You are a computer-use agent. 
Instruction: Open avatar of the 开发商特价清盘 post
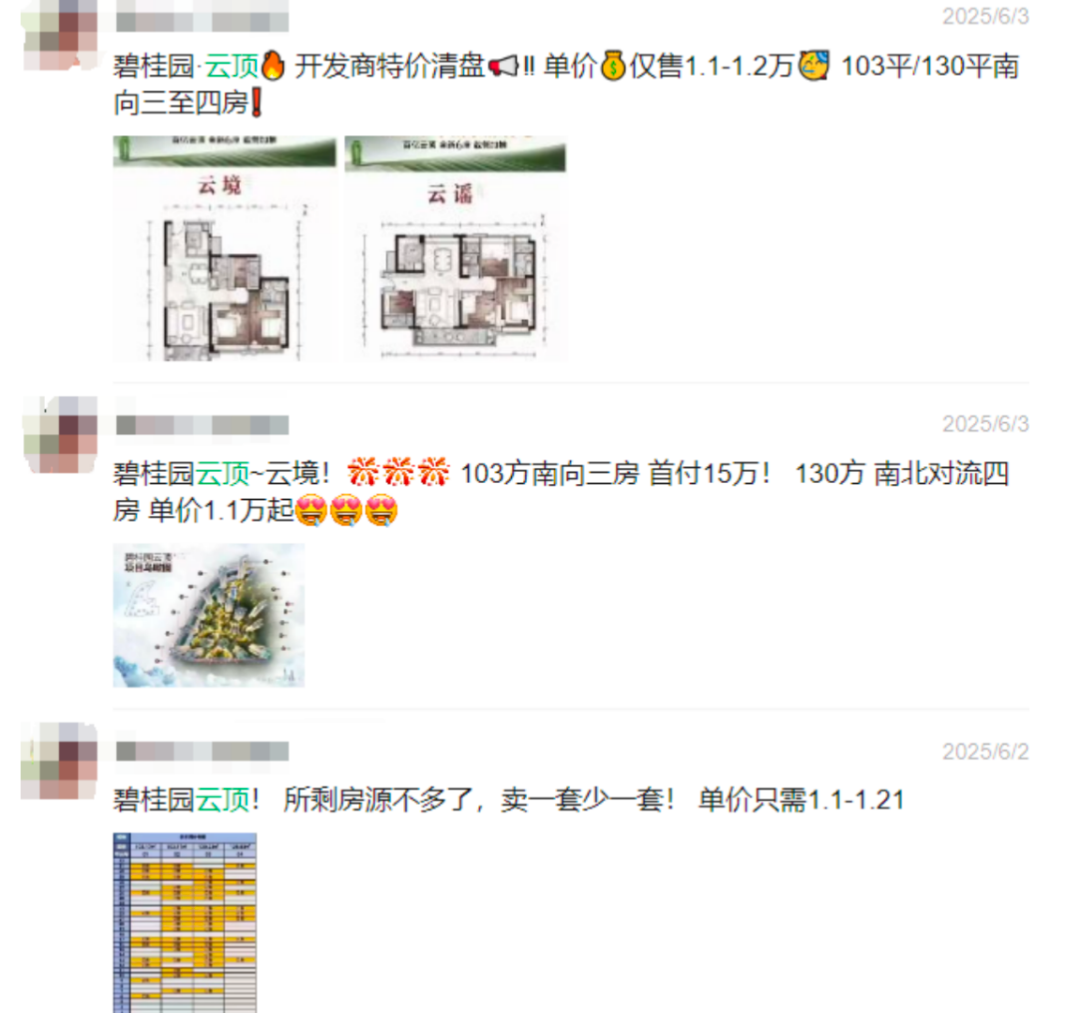click(59, 35)
